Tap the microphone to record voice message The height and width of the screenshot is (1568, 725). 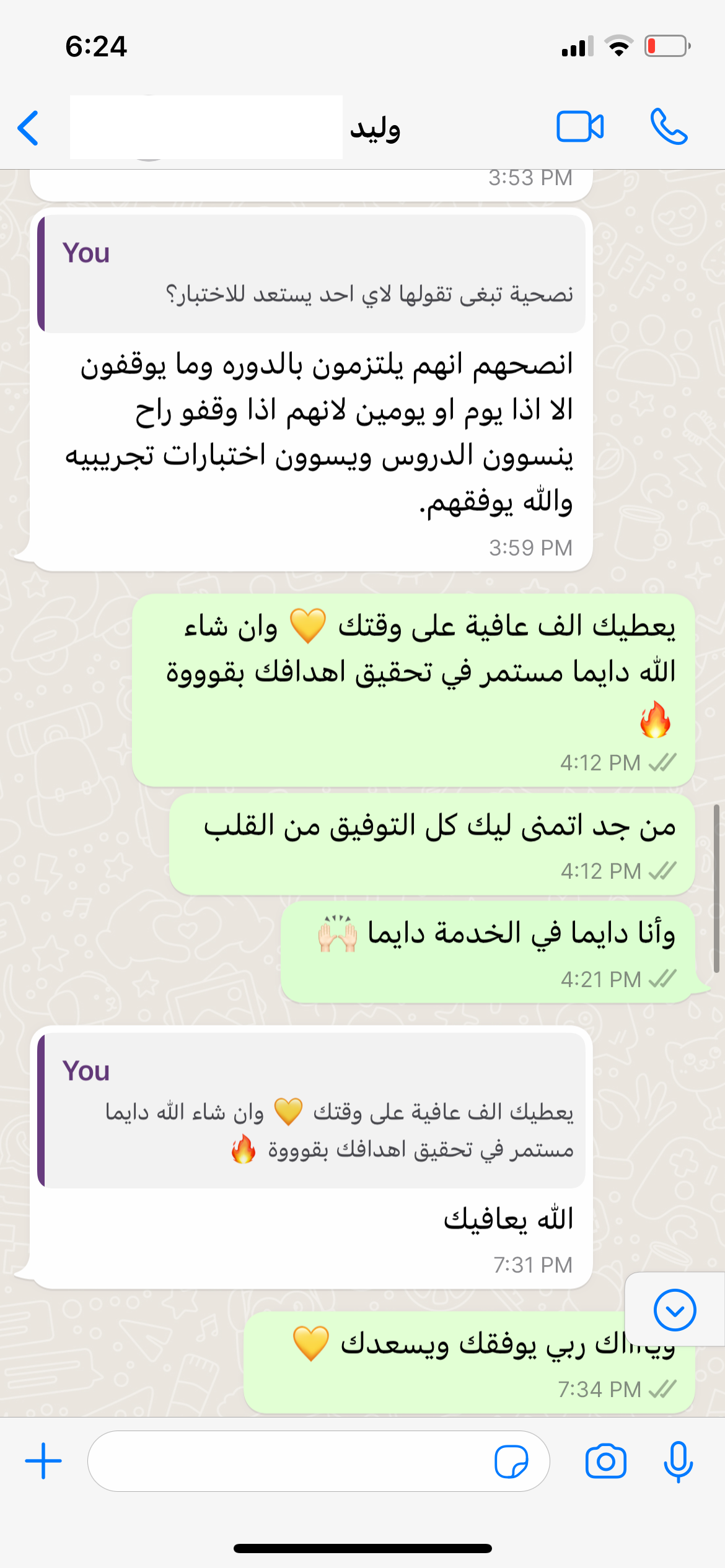pos(678,1461)
